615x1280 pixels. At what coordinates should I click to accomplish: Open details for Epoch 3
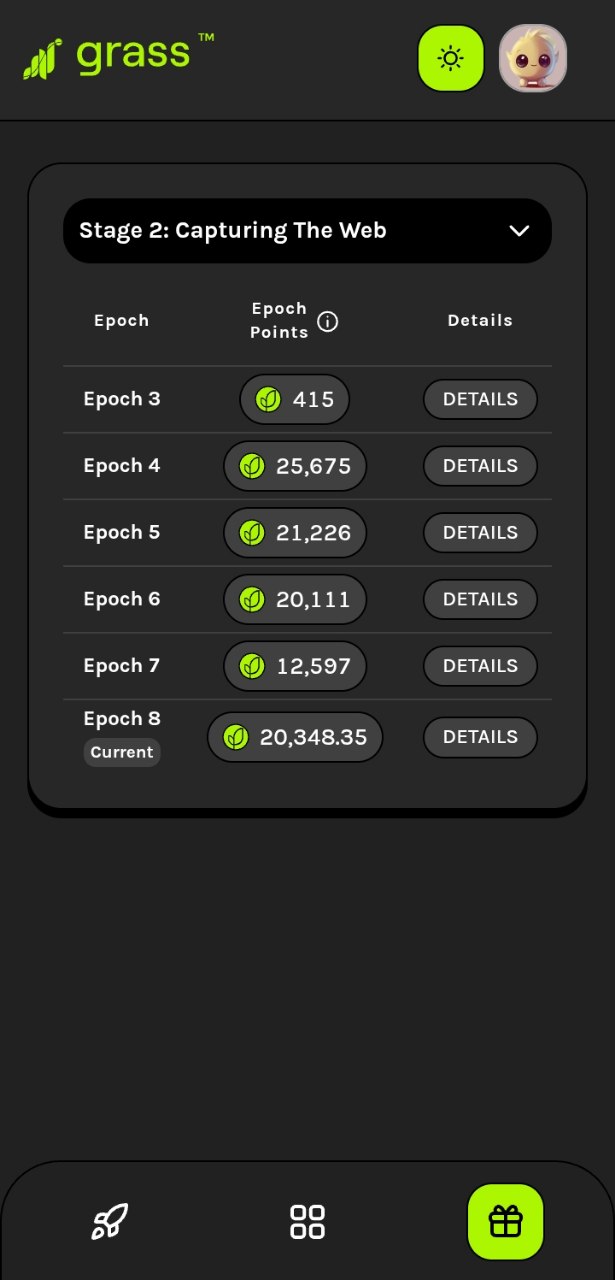[480, 399]
